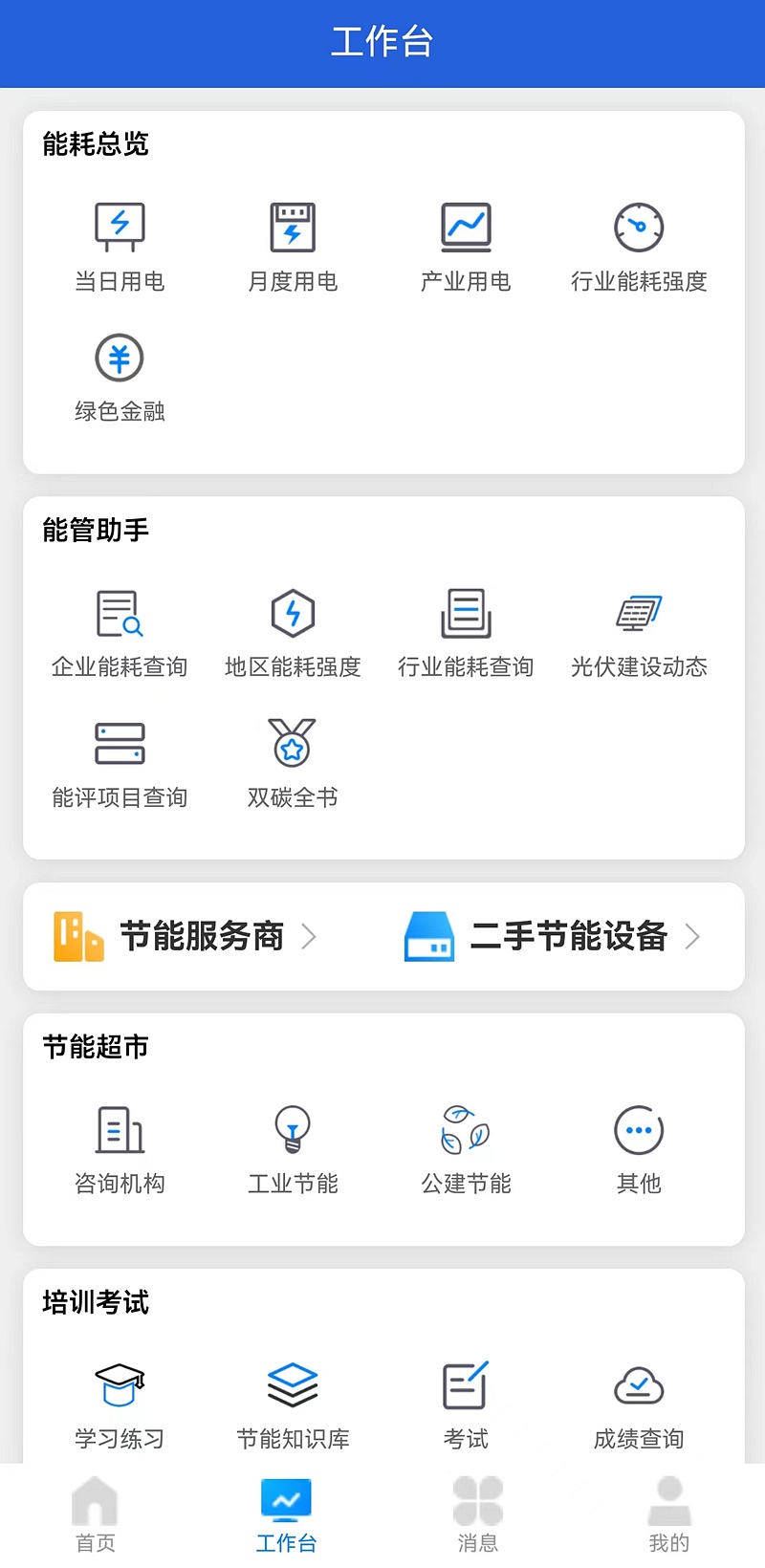Open 公建节能 category
Viewport: 765px width, 1568px height.
pyautogui.click(x=466, y=1149)
